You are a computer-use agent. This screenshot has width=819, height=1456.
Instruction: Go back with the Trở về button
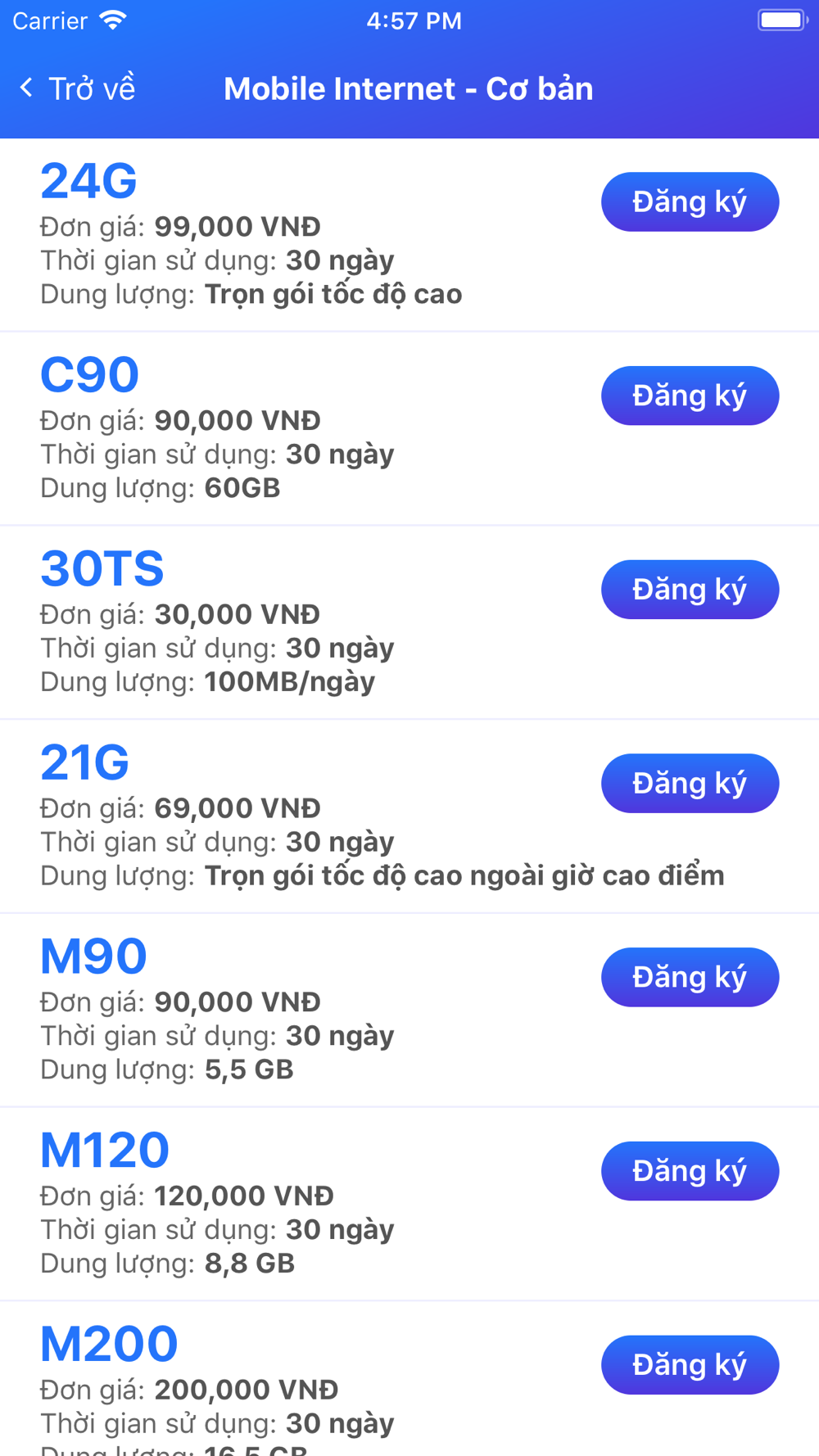click(x=78, y=88)
